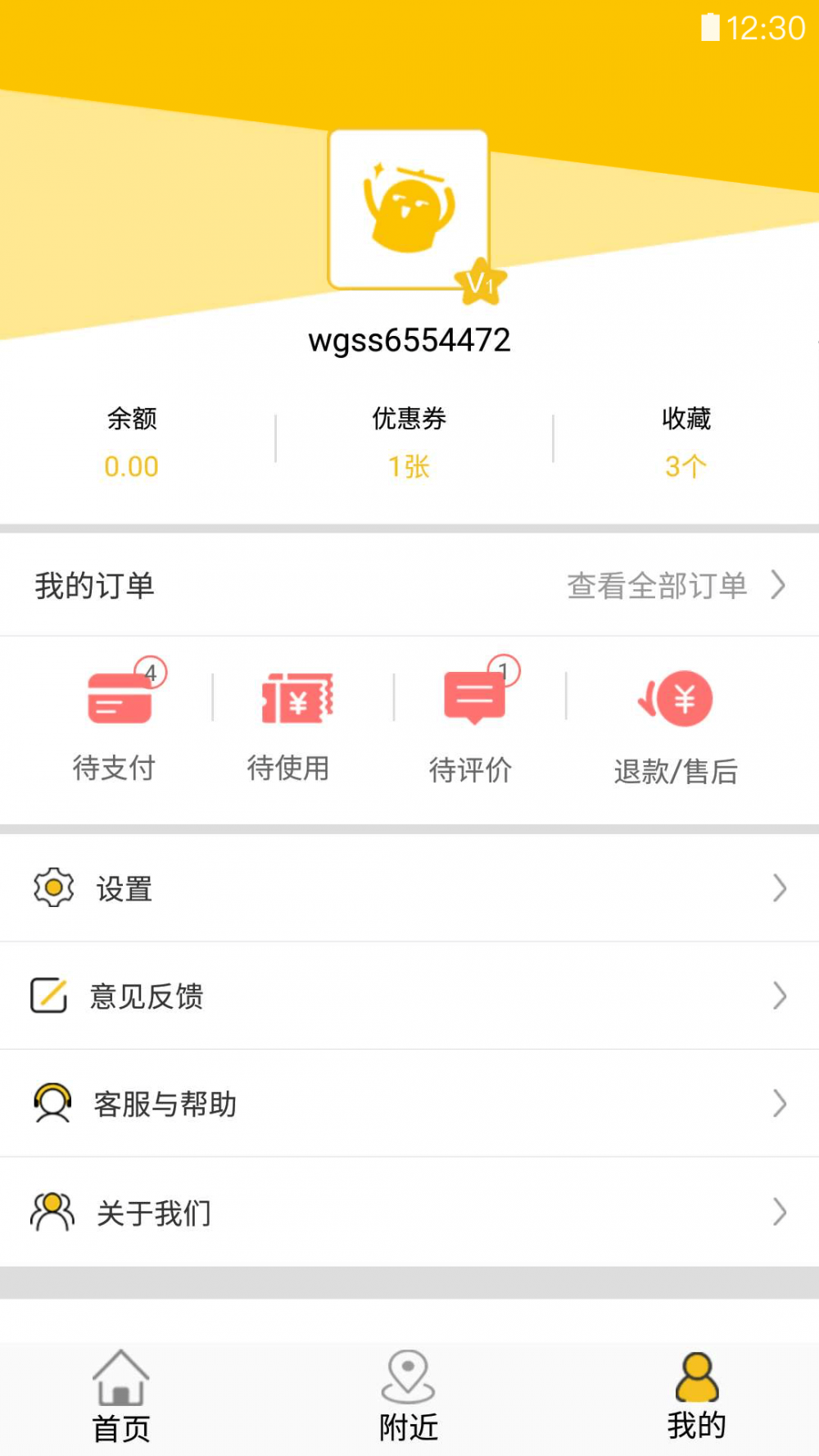Open 客服与帮助 customer service and help
This screenshot has width=819, height=1456.
(409, 1104)
